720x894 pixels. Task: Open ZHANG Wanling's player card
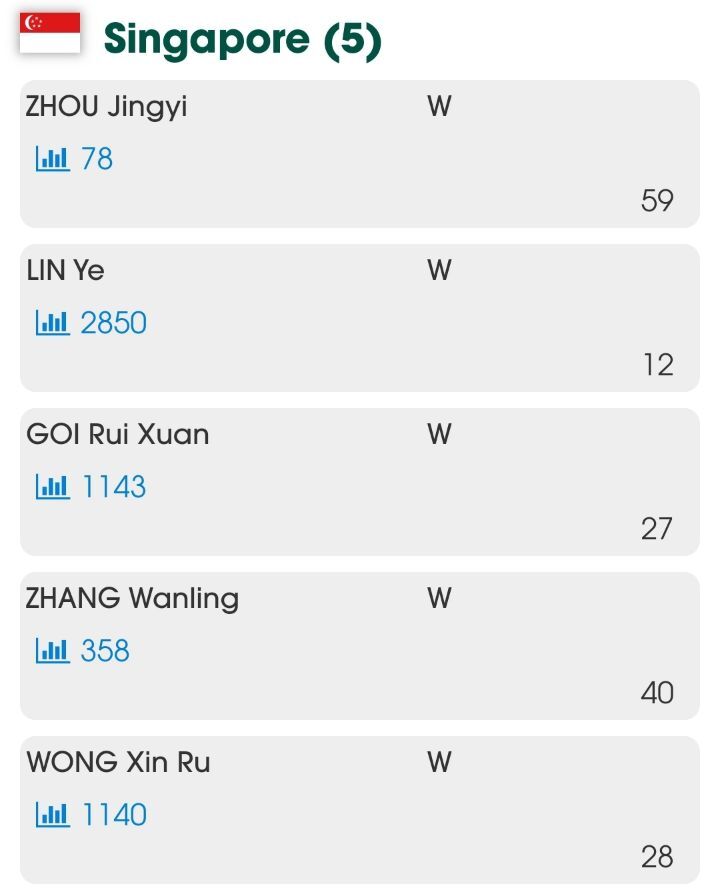132,599
